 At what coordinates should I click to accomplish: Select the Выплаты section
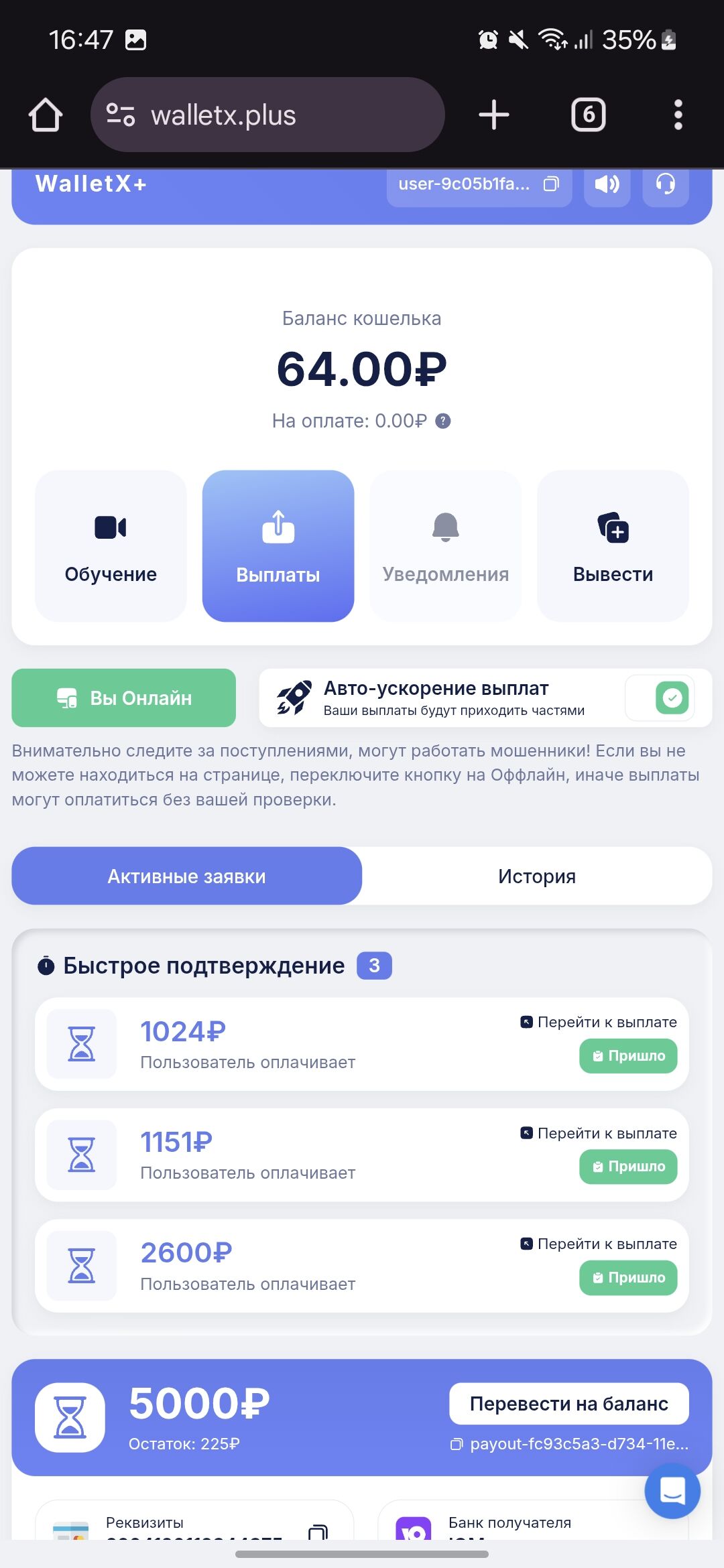pyautogui.click(x=278, y=546)
